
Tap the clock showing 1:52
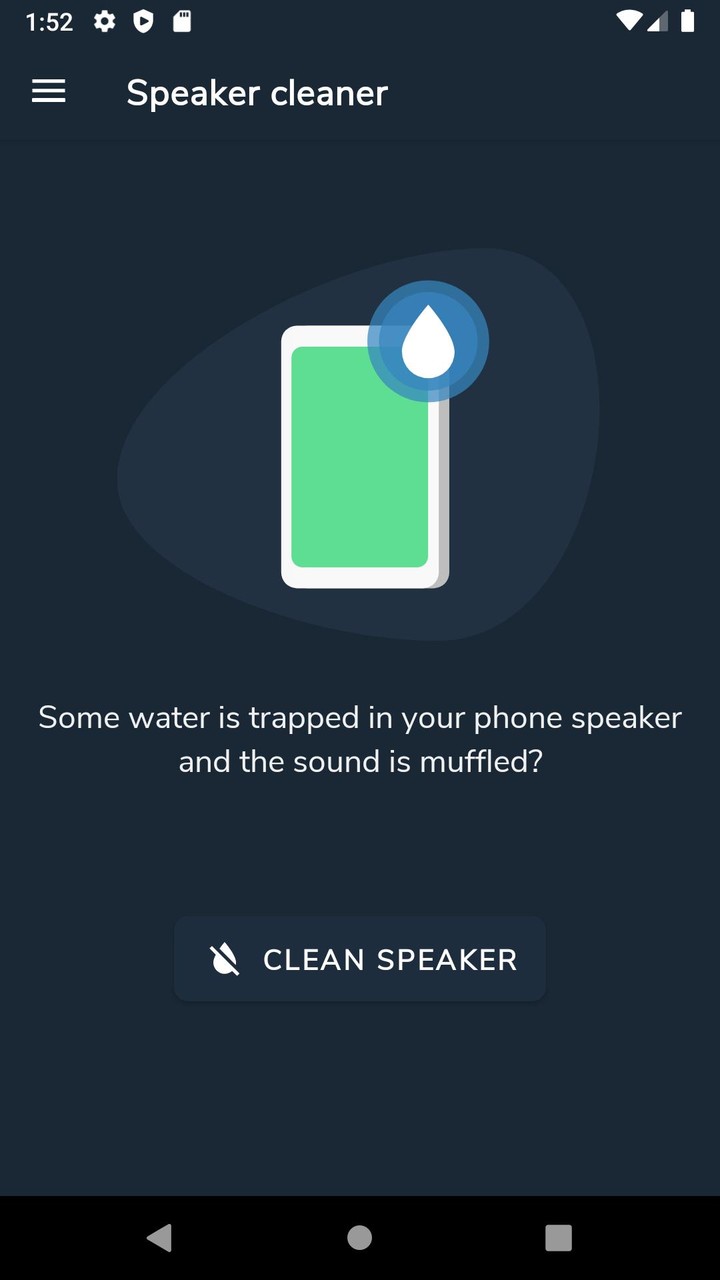click(x=50, y=20)
